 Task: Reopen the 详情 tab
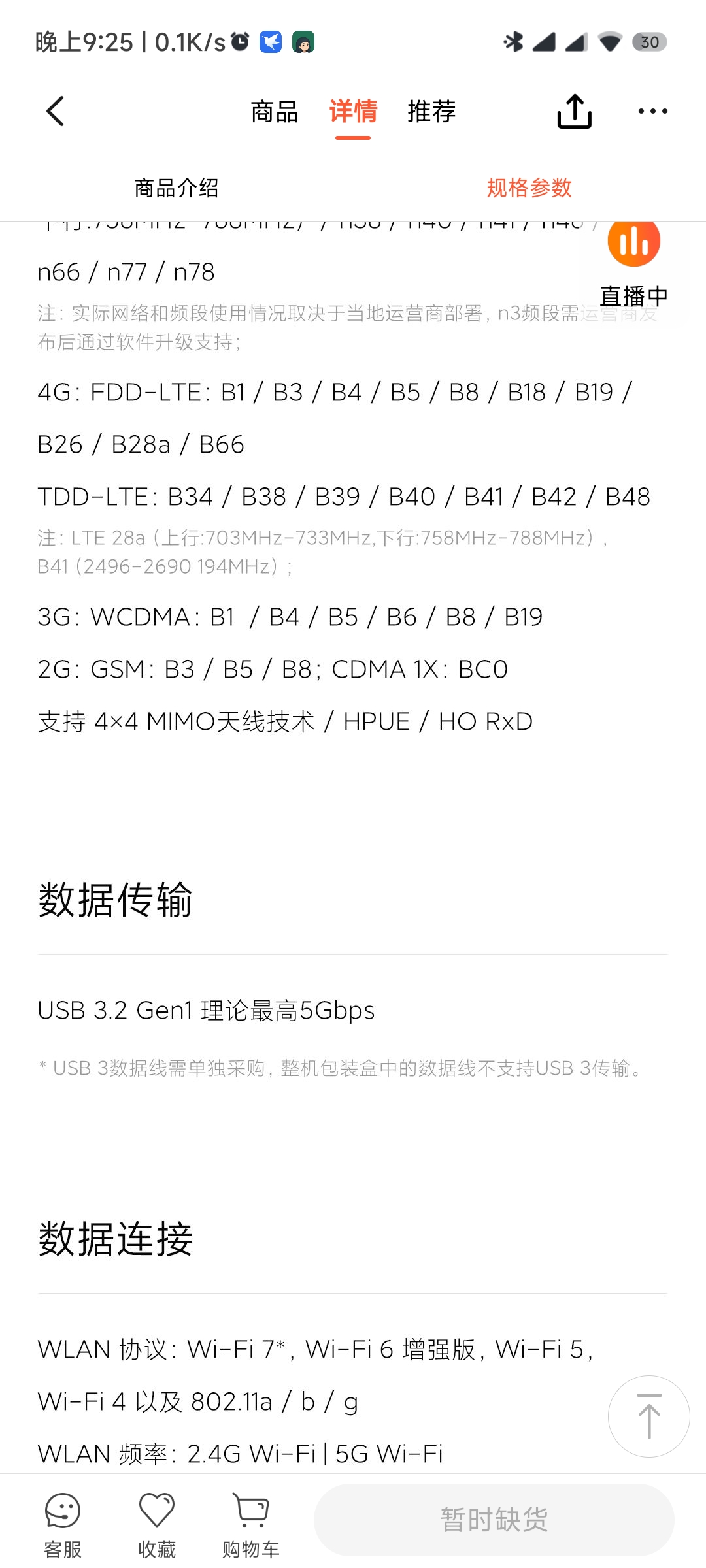pos(352,112)
